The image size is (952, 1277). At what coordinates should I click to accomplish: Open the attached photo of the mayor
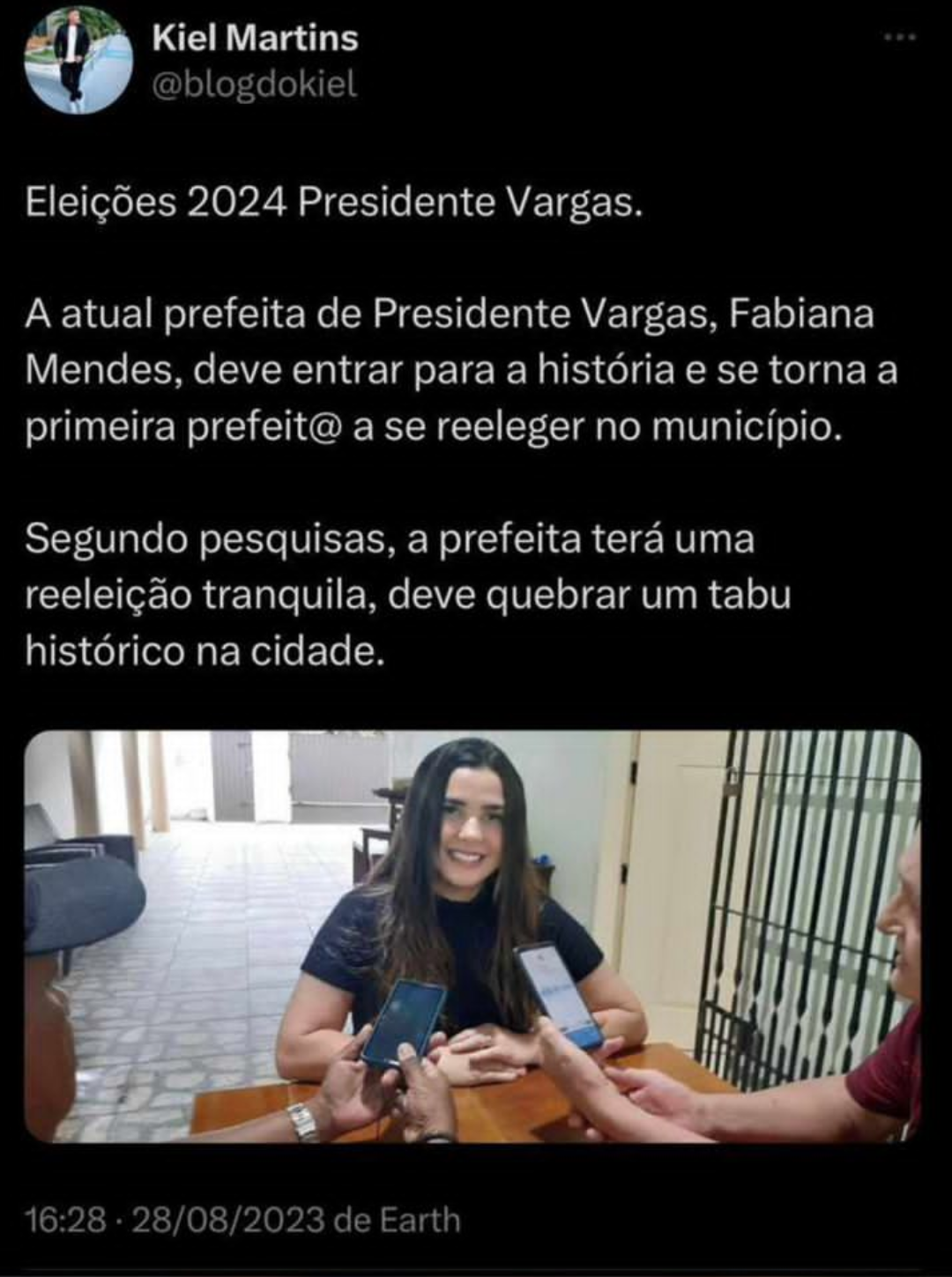pos(472,936)
